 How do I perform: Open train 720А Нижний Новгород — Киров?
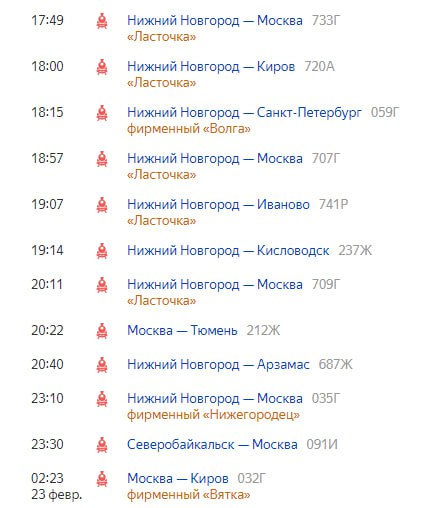(211, 67)
